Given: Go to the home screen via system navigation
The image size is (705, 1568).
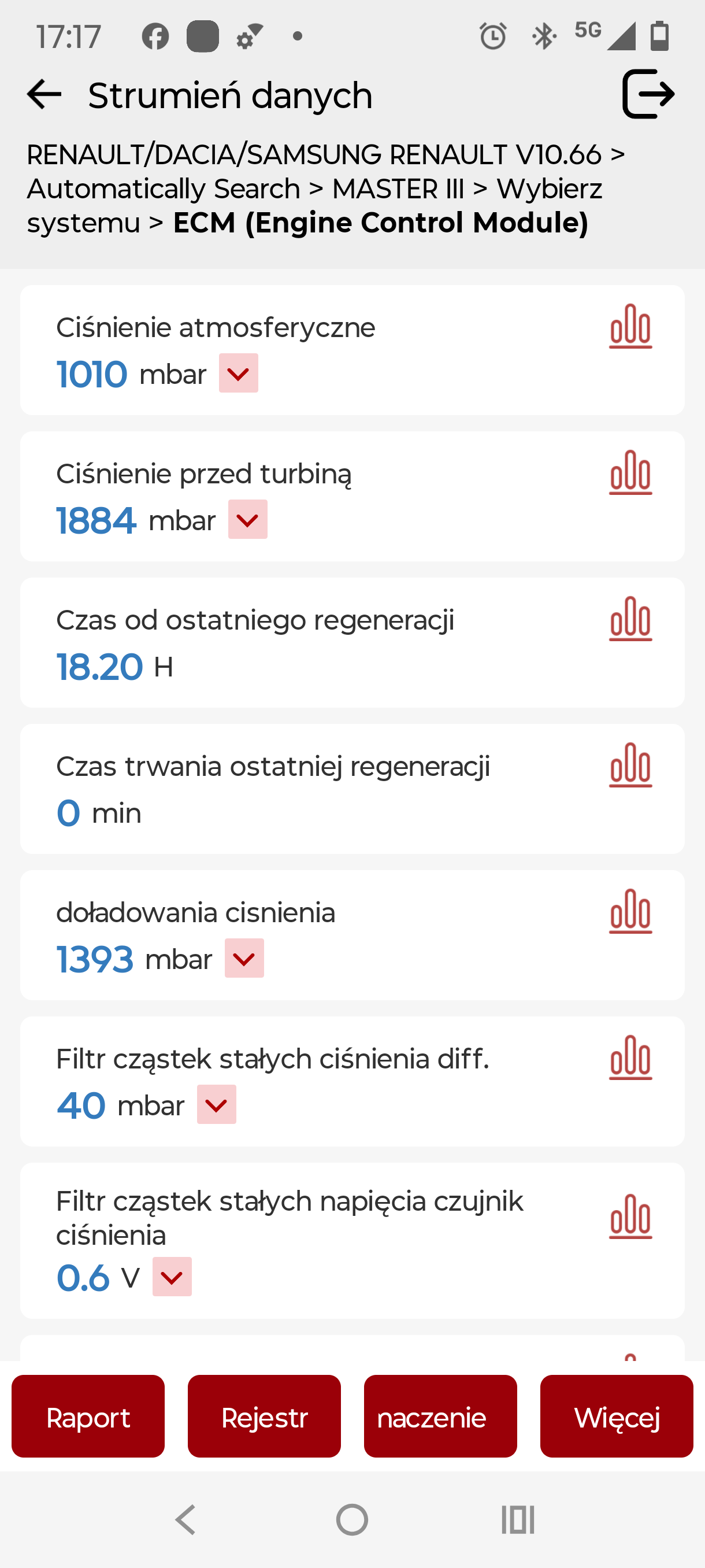Looking at the screenshot, I should 352,1520.
